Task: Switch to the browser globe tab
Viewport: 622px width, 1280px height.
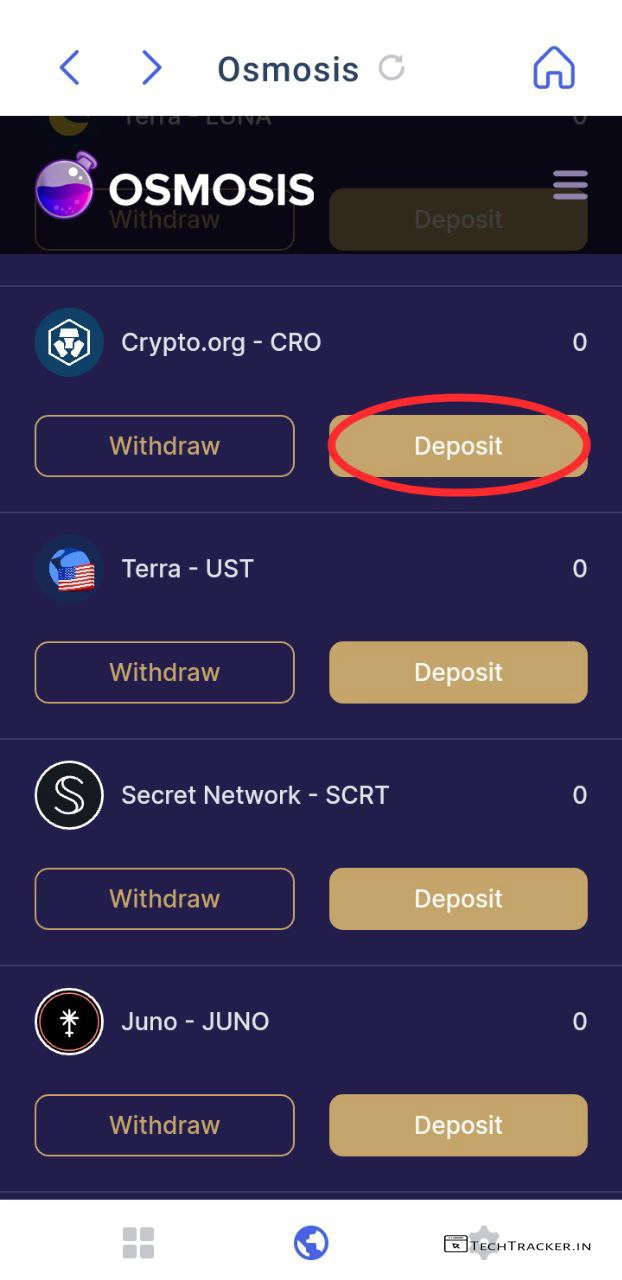Action: pos(311,1243)
